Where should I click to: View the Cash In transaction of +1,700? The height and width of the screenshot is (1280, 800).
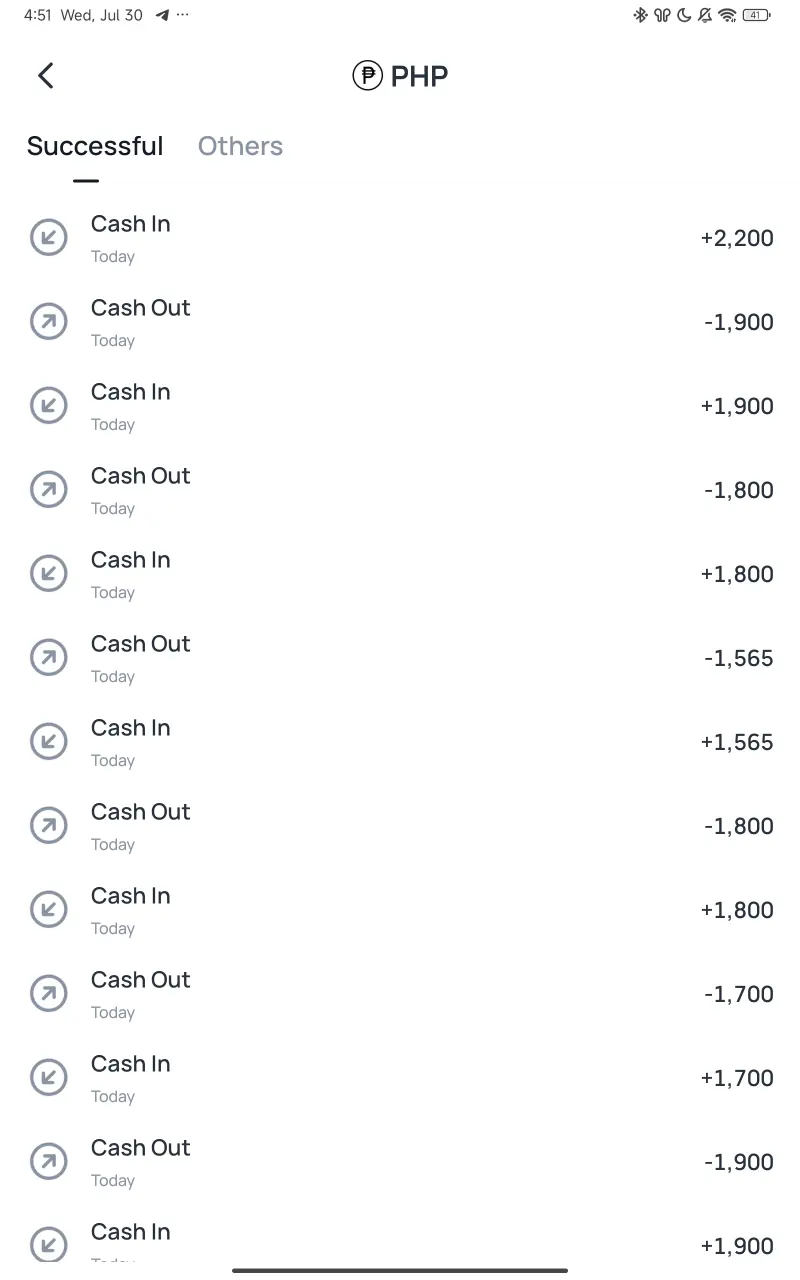point(400,1078)
